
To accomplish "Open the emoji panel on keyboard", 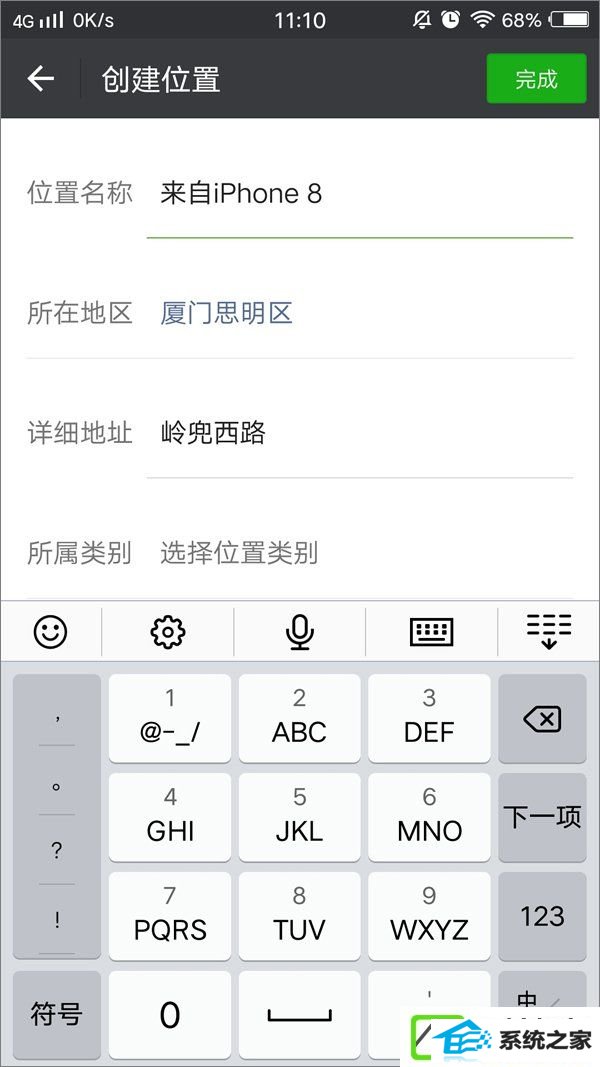I will pos(50,631).
